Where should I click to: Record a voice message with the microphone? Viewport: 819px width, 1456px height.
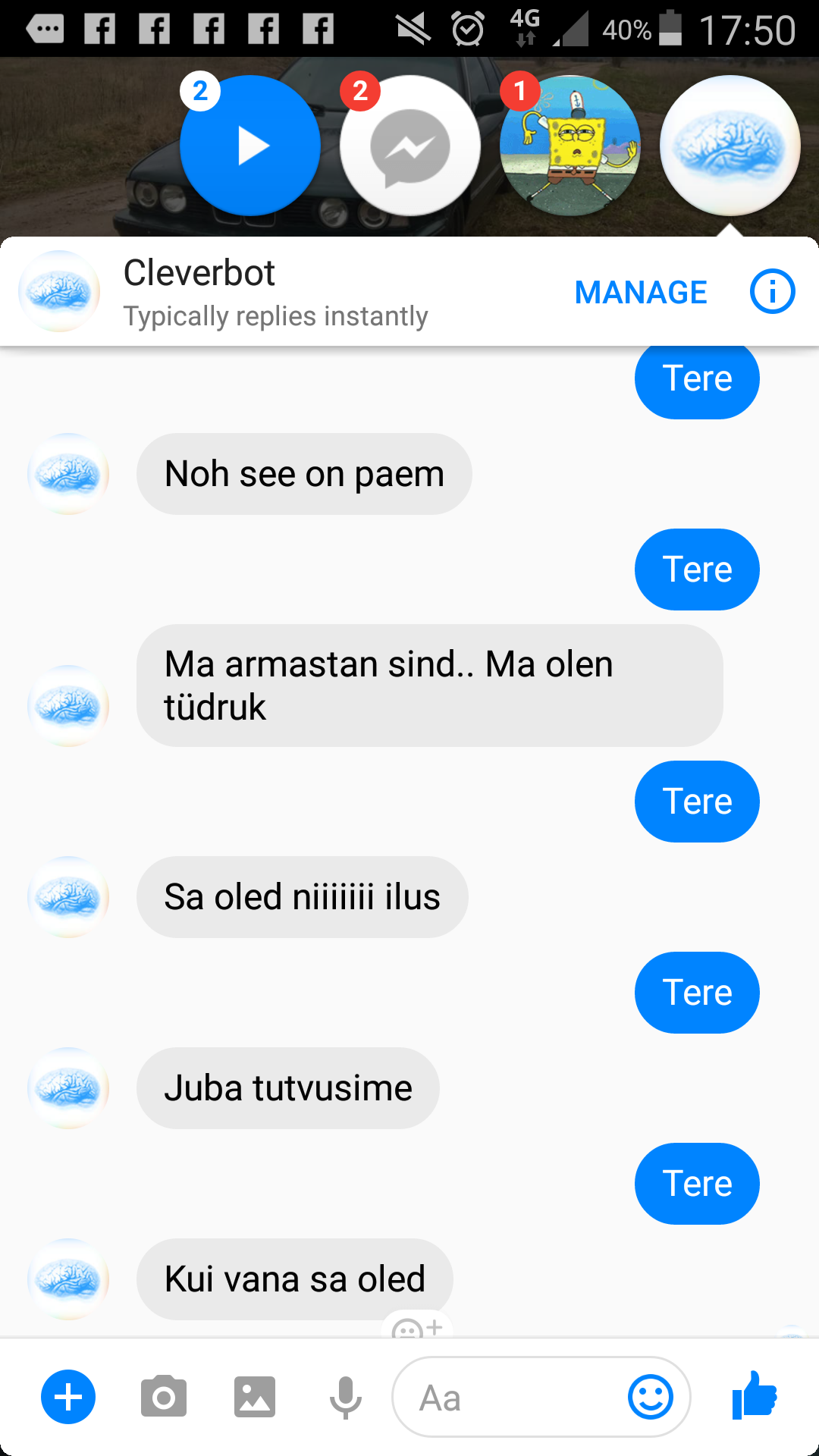coord(346,1398)
